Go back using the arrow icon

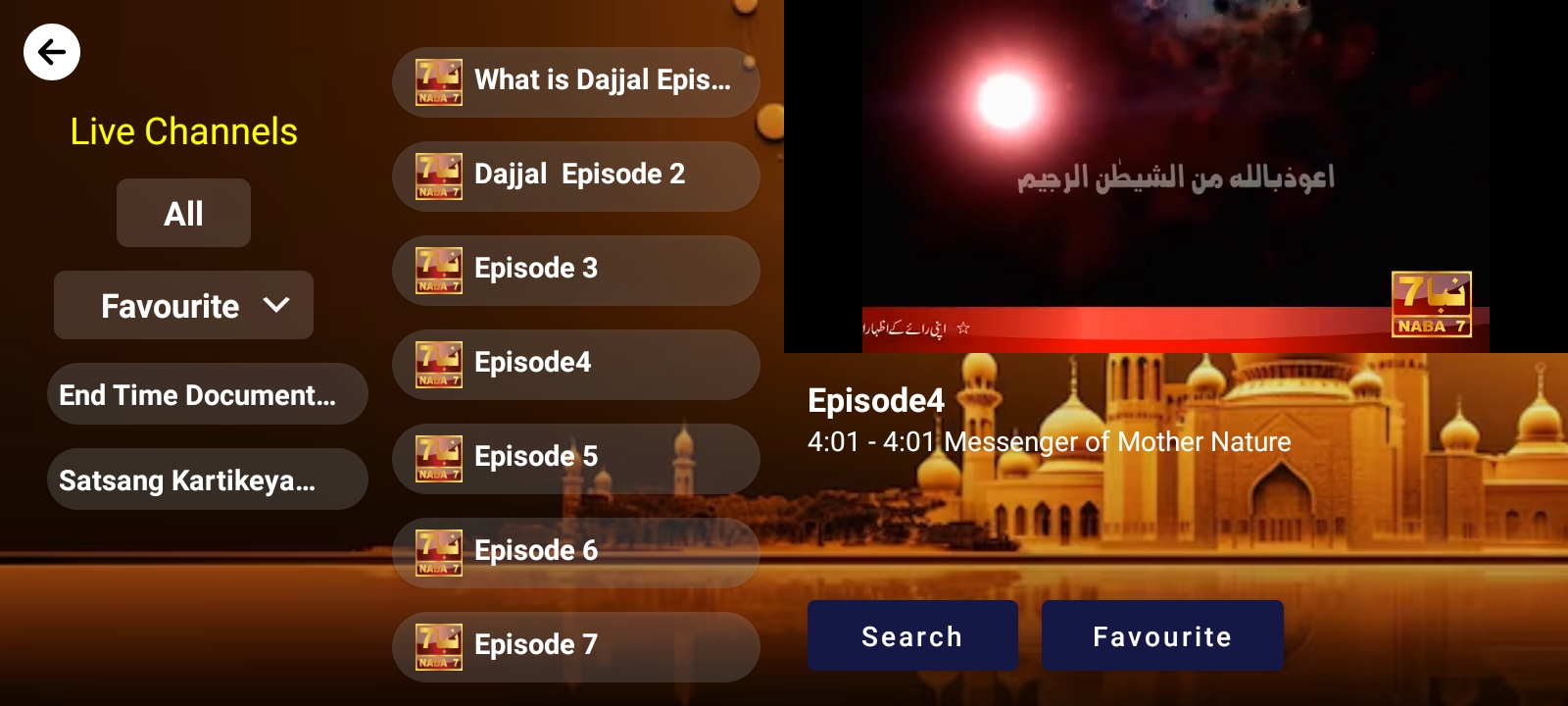[52, 52]
